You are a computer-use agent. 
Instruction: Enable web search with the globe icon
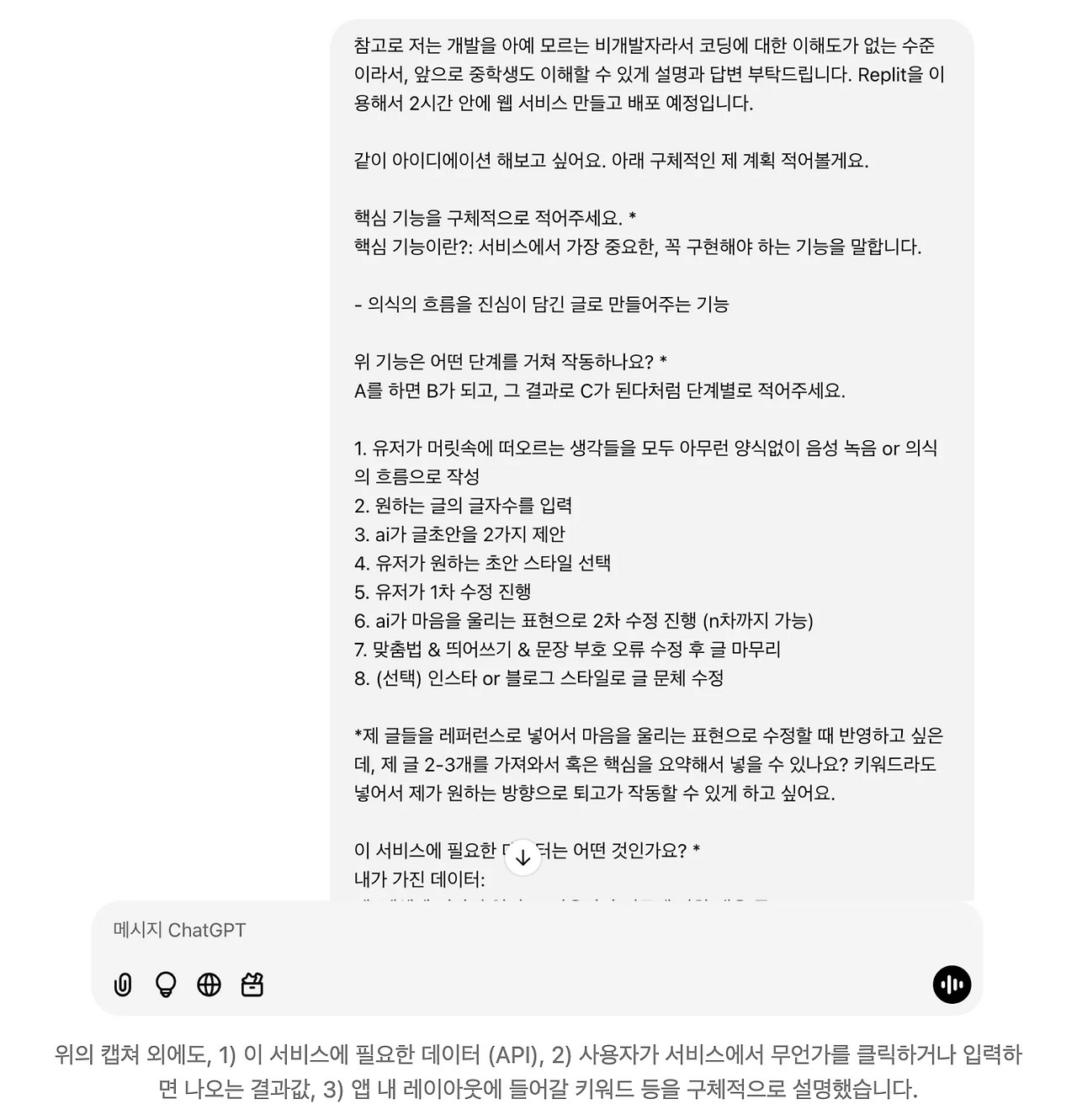click(x=209, y=985)
